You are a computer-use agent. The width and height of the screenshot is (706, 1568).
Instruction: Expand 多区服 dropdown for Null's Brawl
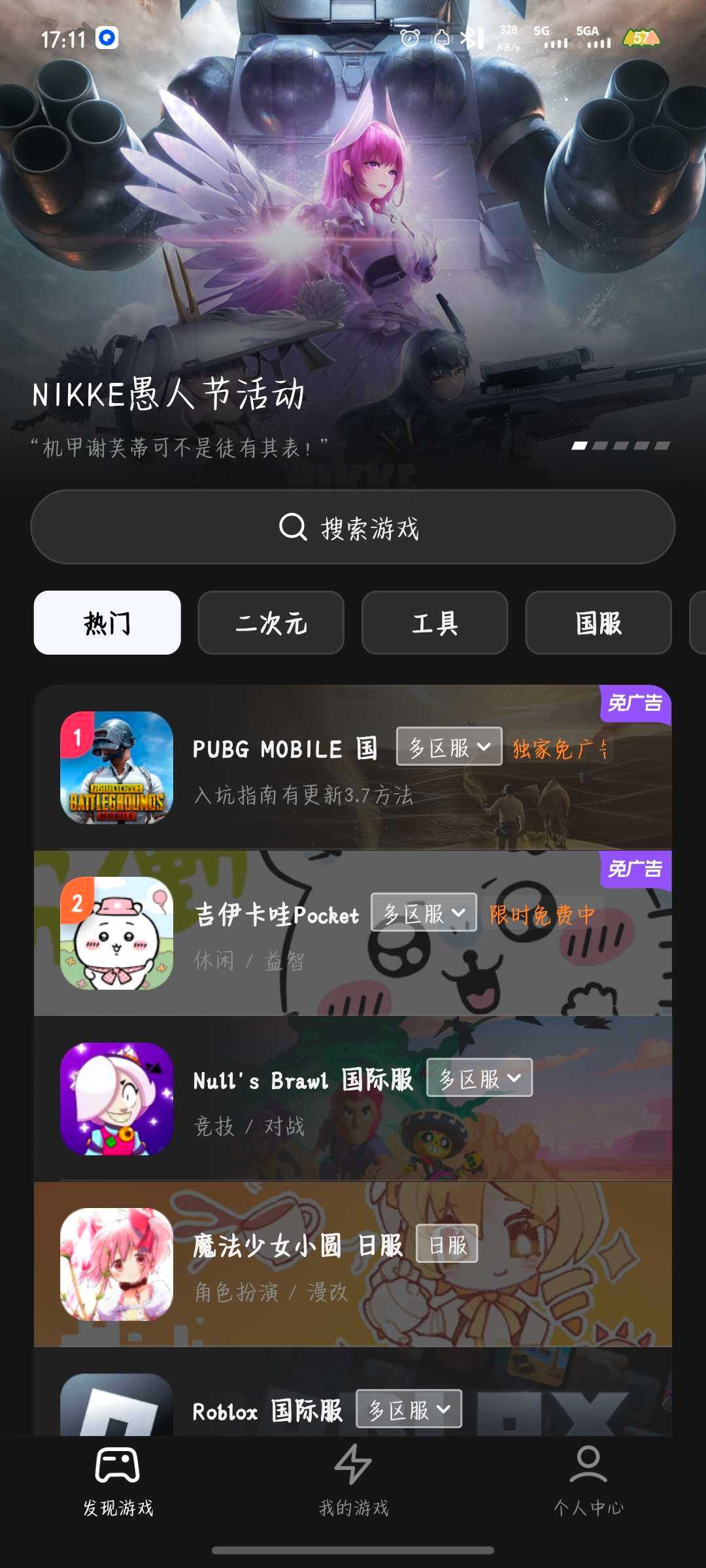479,1078
